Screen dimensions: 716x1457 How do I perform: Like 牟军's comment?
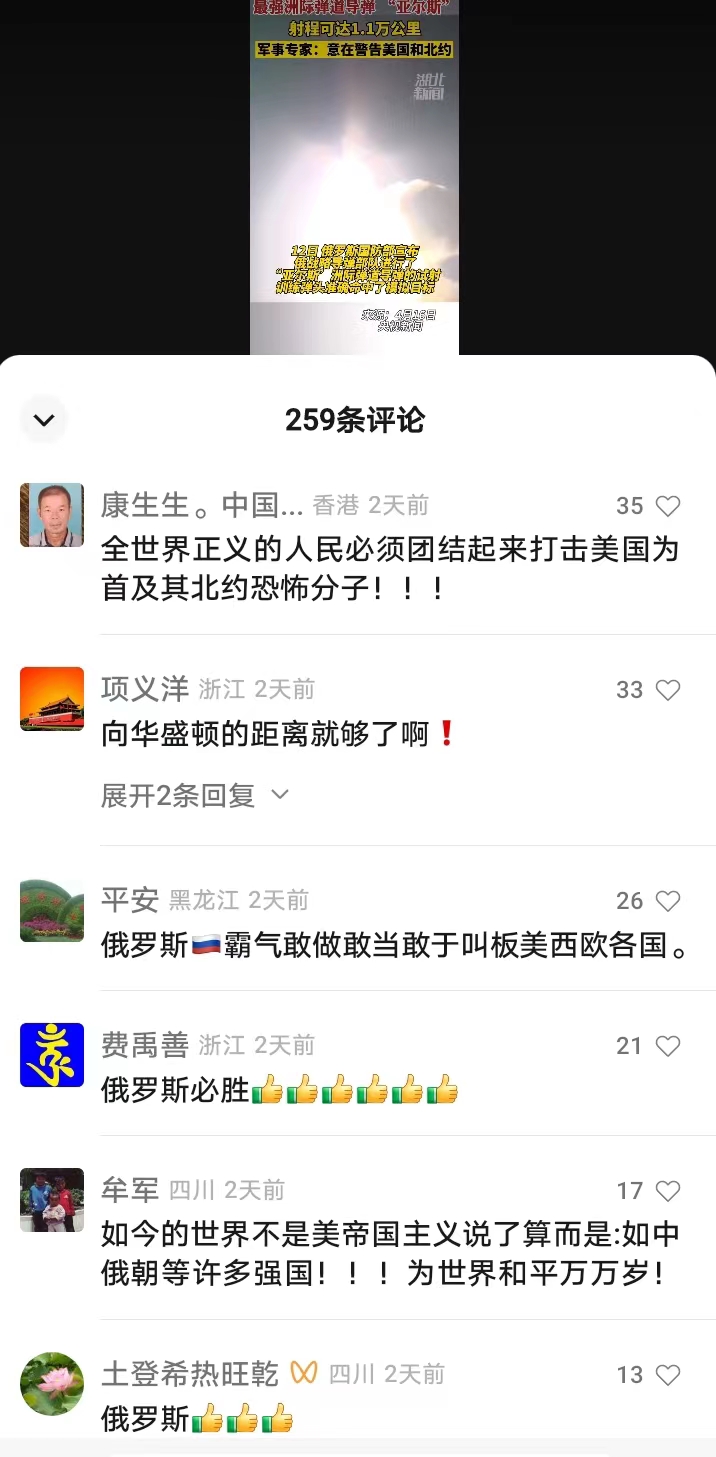(668, 1191)
